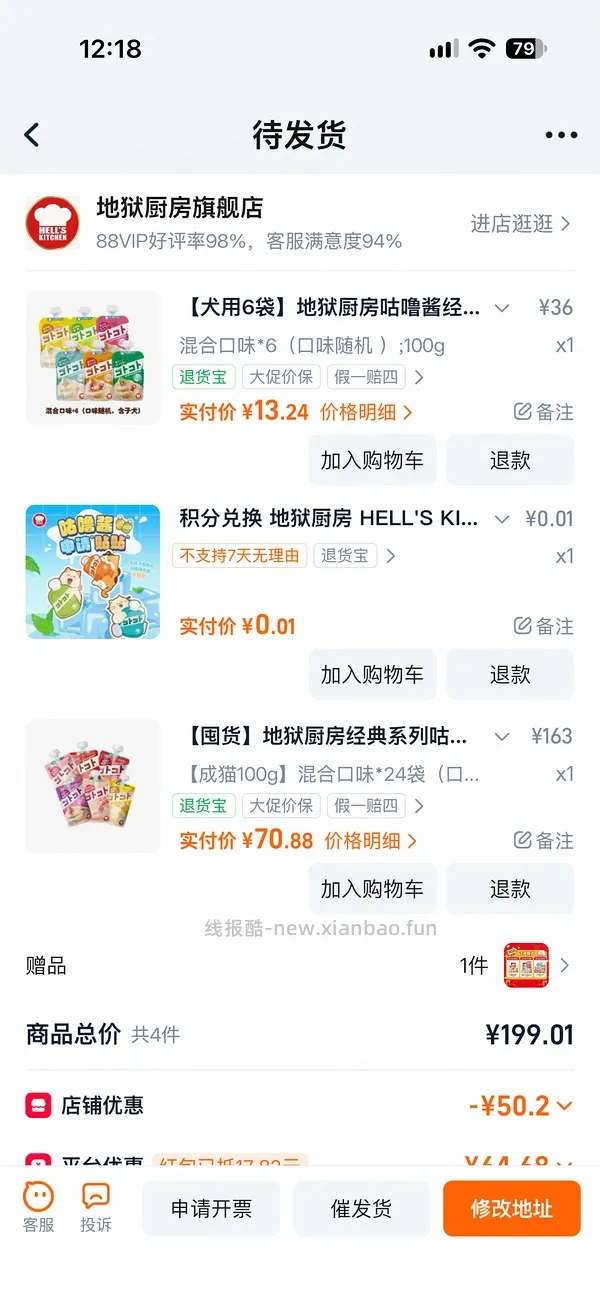Open the three-dot overflow menu
The width and height of the screenshot is (600, 1304).
click(x=561, y=136)
